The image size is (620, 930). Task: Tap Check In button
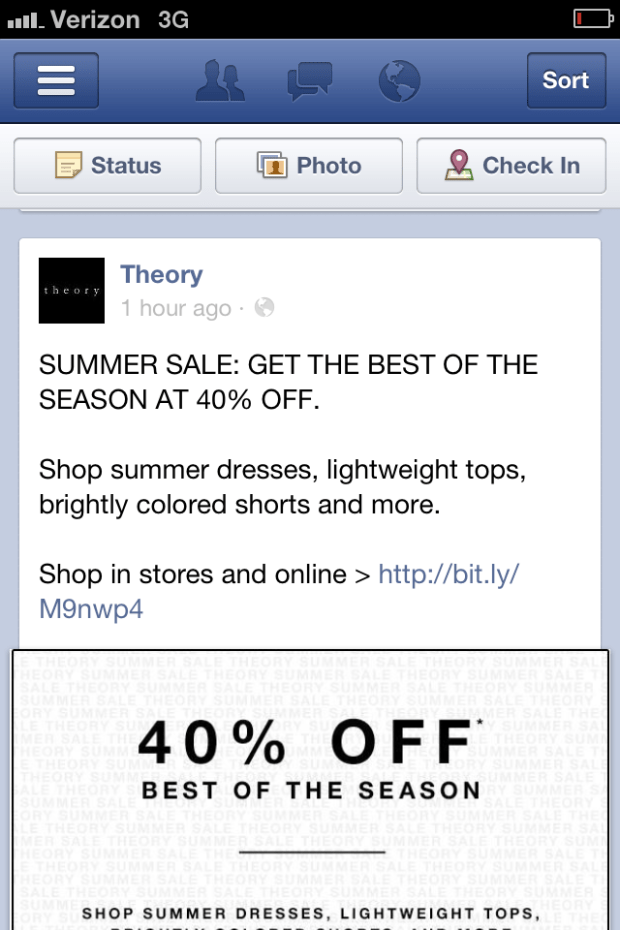point(511,166)
